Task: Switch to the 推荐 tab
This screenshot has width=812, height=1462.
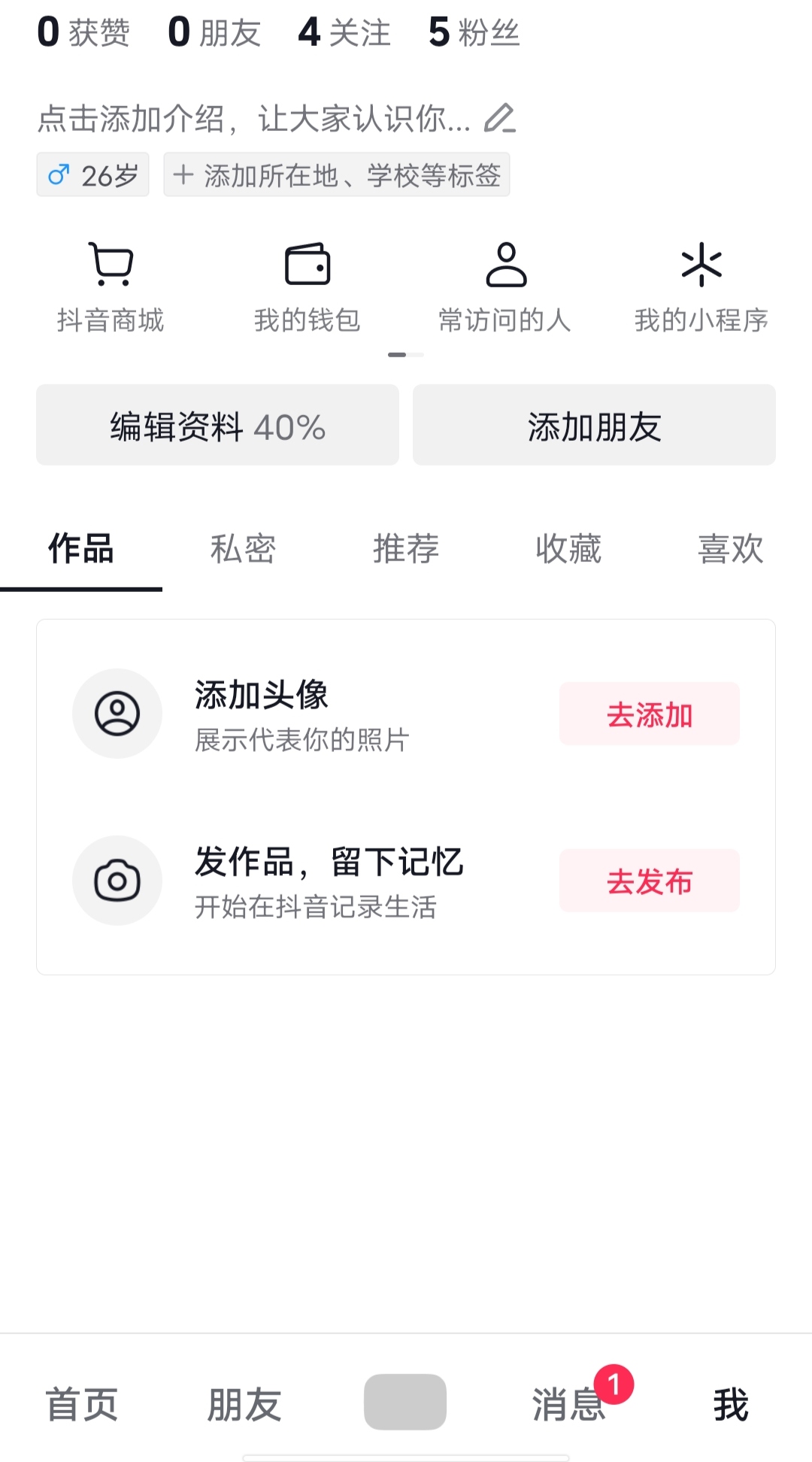Action: coord(406,549)
